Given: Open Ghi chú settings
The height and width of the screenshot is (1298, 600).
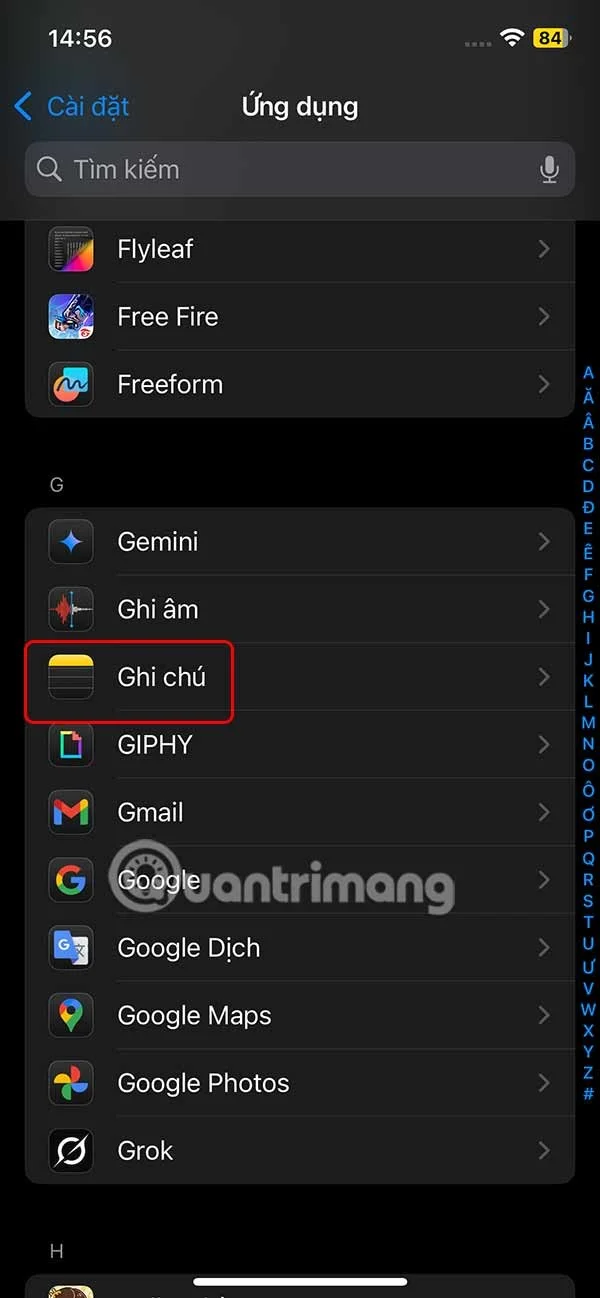Looking at the screenshot, I should pyautogui.click(x=300, y=677).
